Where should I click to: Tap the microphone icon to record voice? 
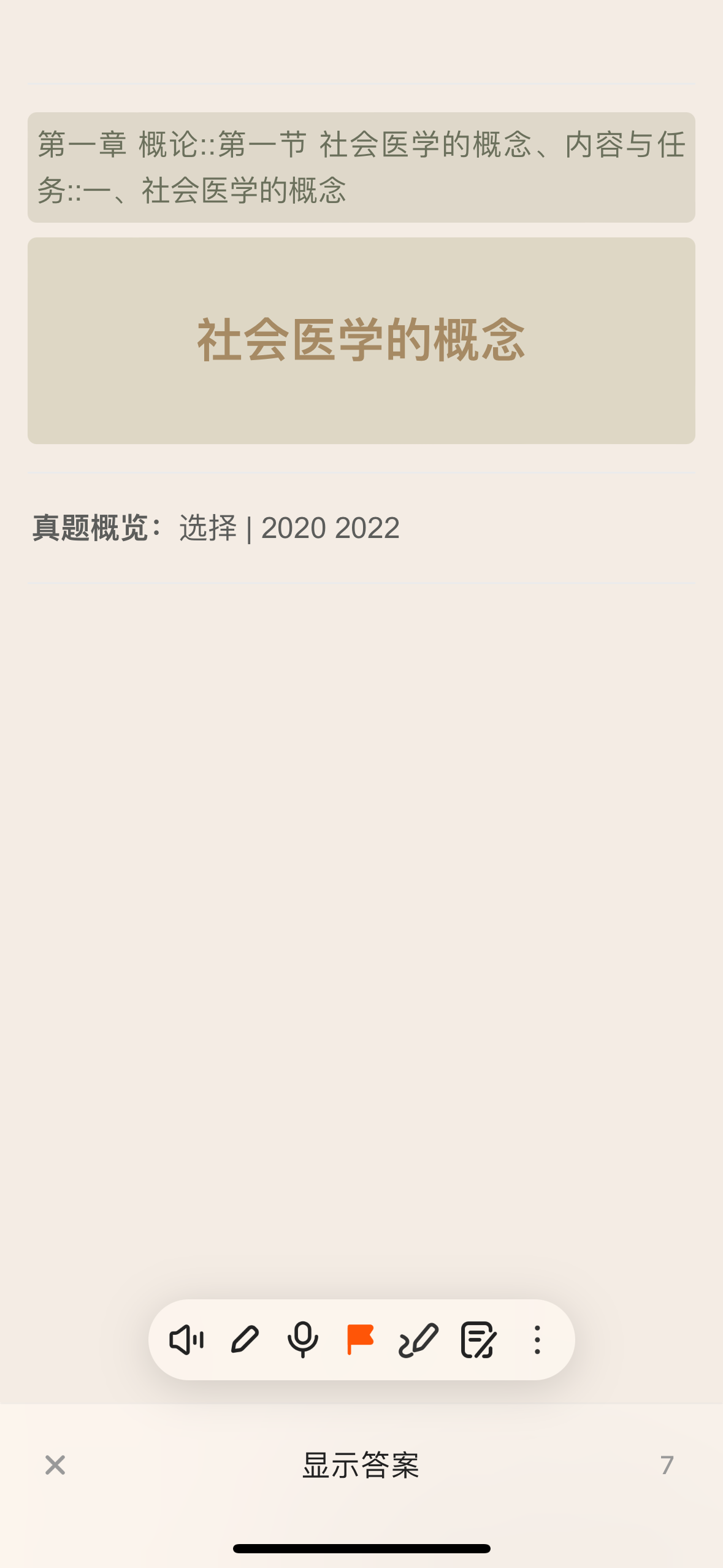tap(303, 1339)
